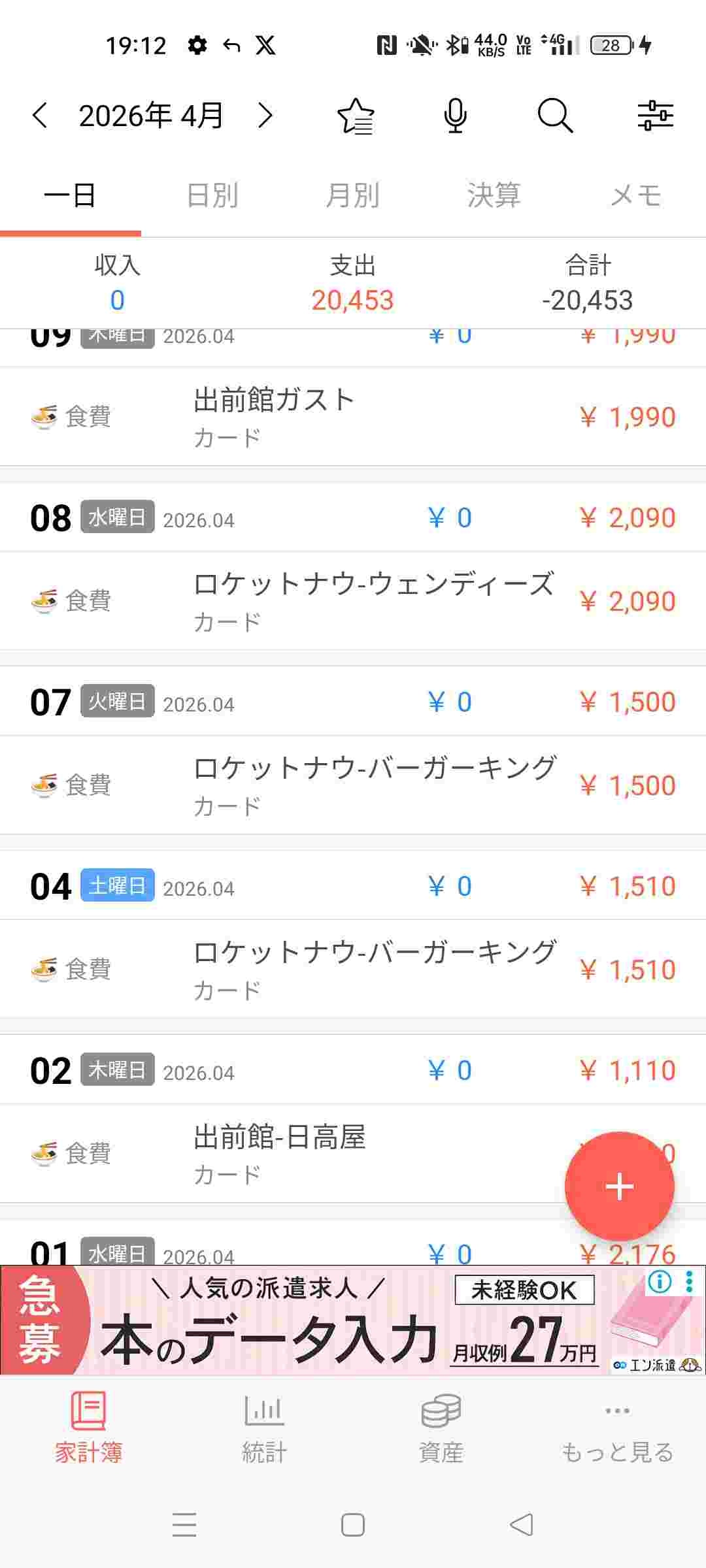Switch to the 決算 tab
The image size is (706, 1568).
click(x=494, y=195)
